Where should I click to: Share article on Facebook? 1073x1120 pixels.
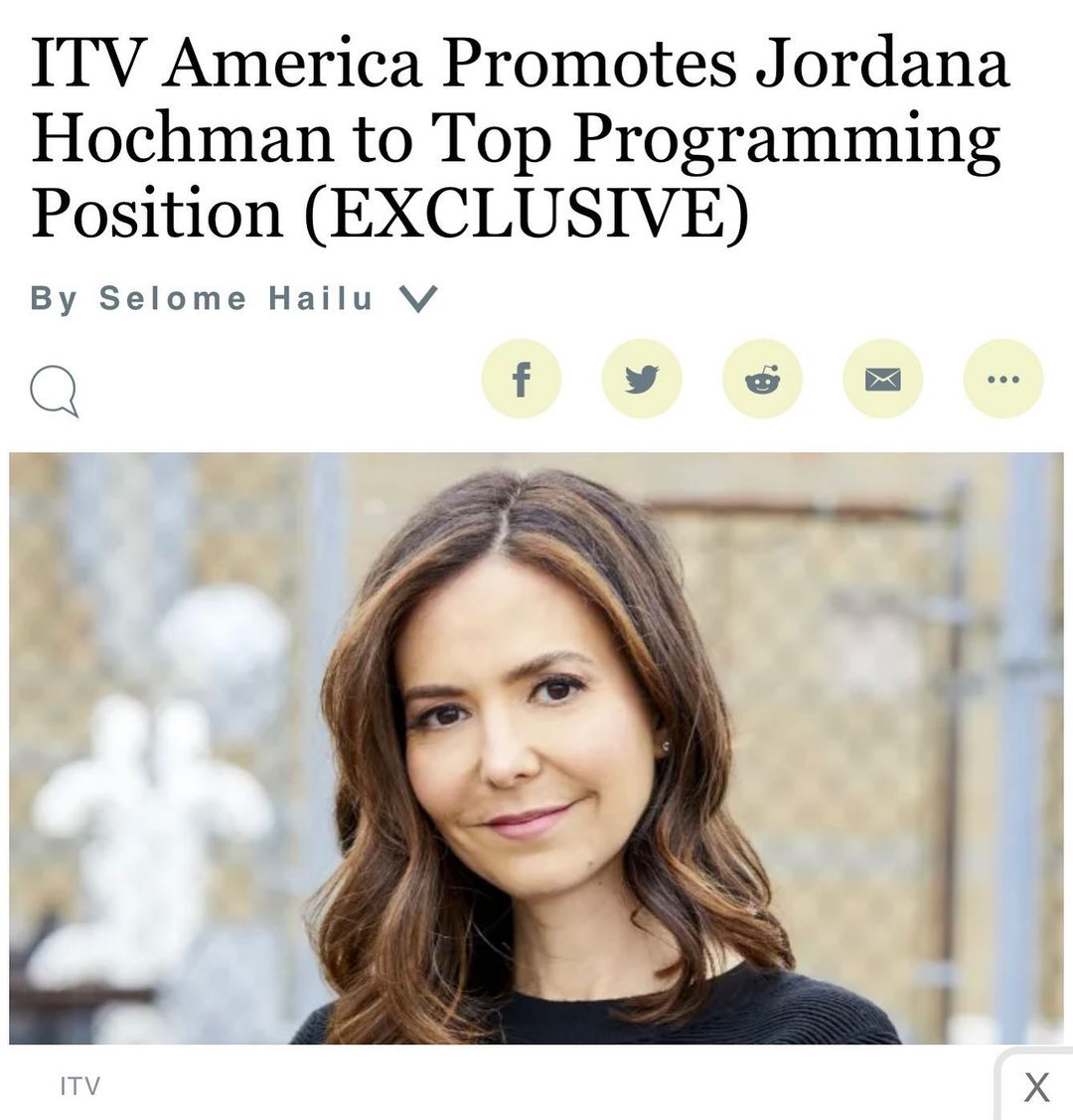(522, 379)
